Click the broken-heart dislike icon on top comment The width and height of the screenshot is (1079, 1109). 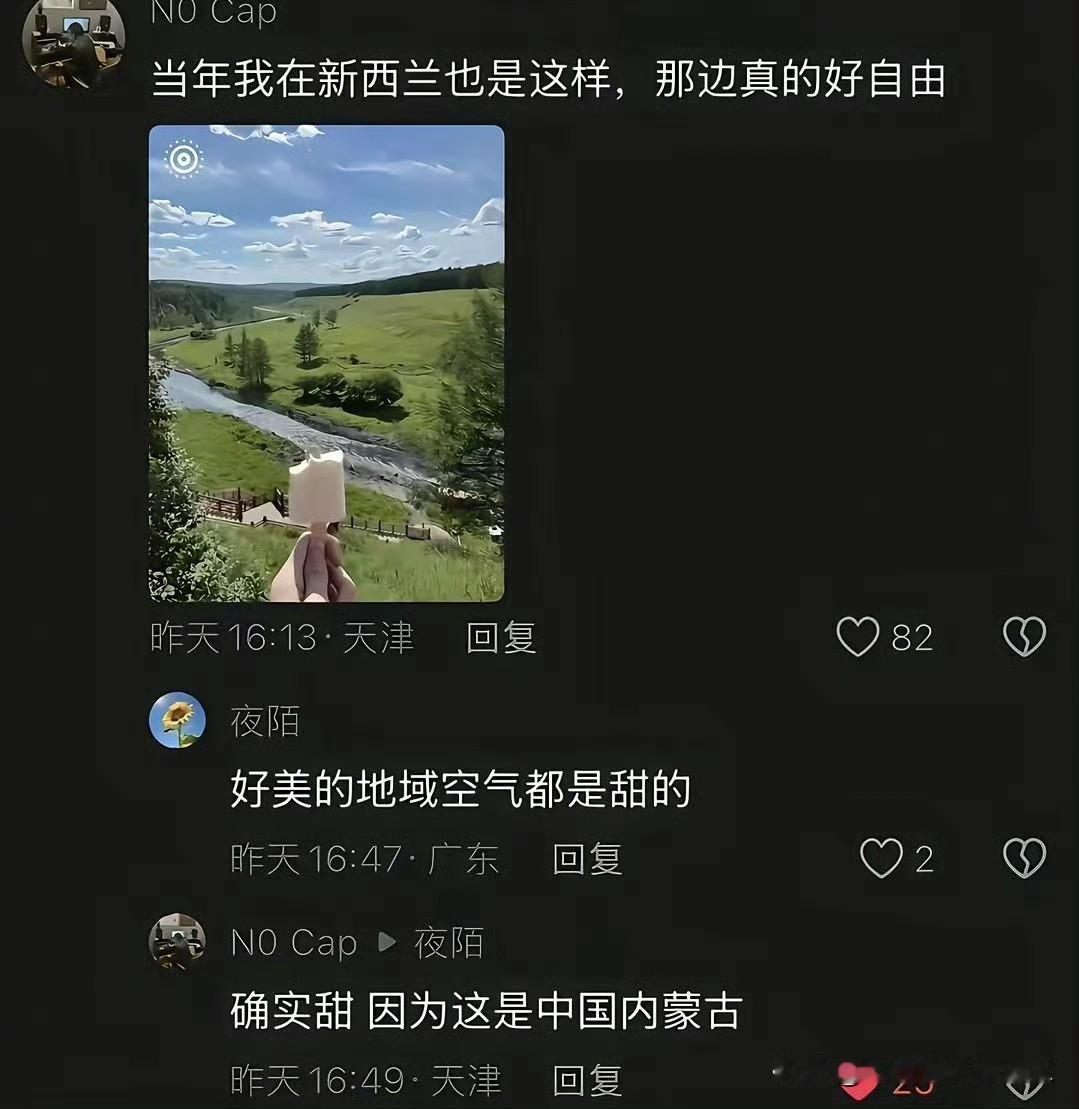pyautogui.click(x=1024, y=634)
